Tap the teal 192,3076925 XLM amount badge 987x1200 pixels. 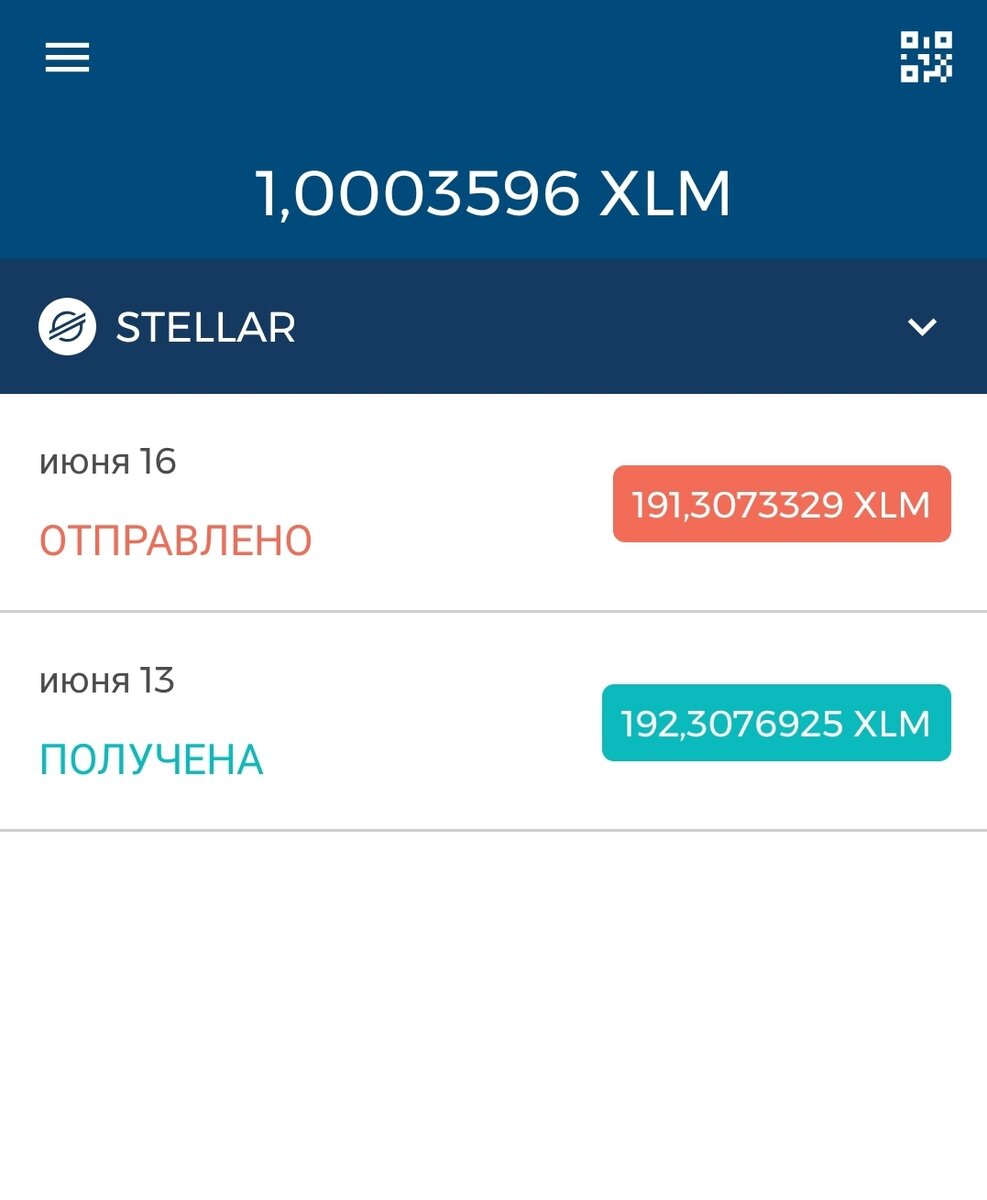(775, 722)
